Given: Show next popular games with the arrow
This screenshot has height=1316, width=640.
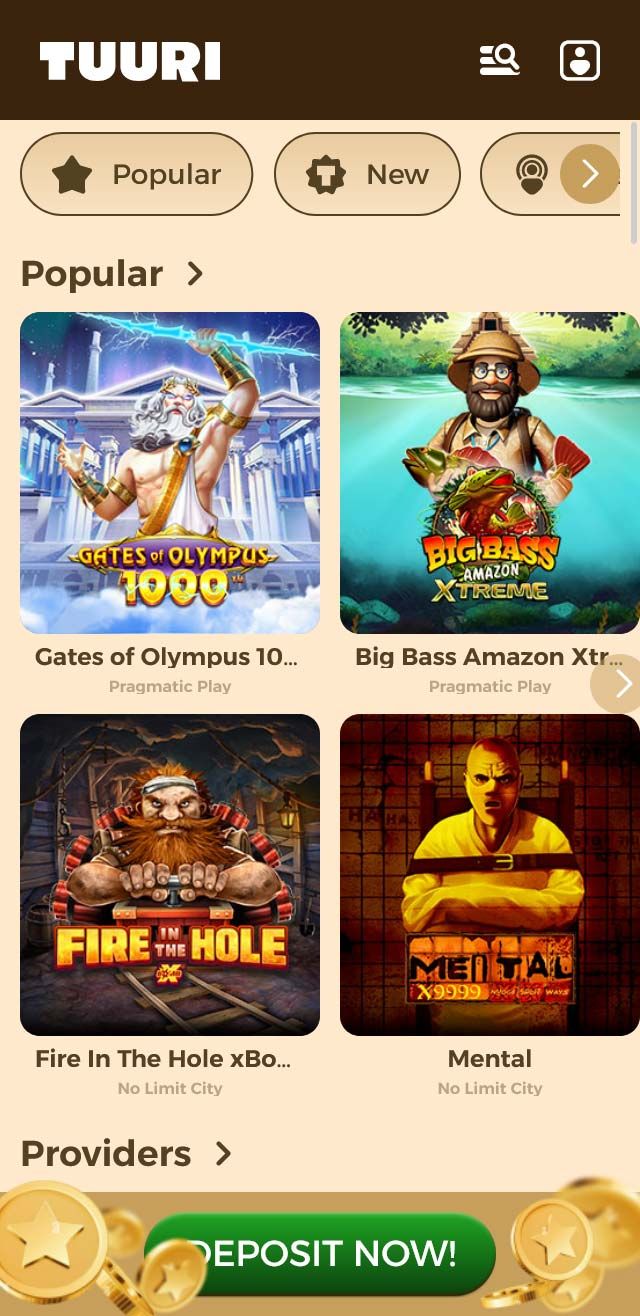Looking at the screenshot, I should pos(620,683).
